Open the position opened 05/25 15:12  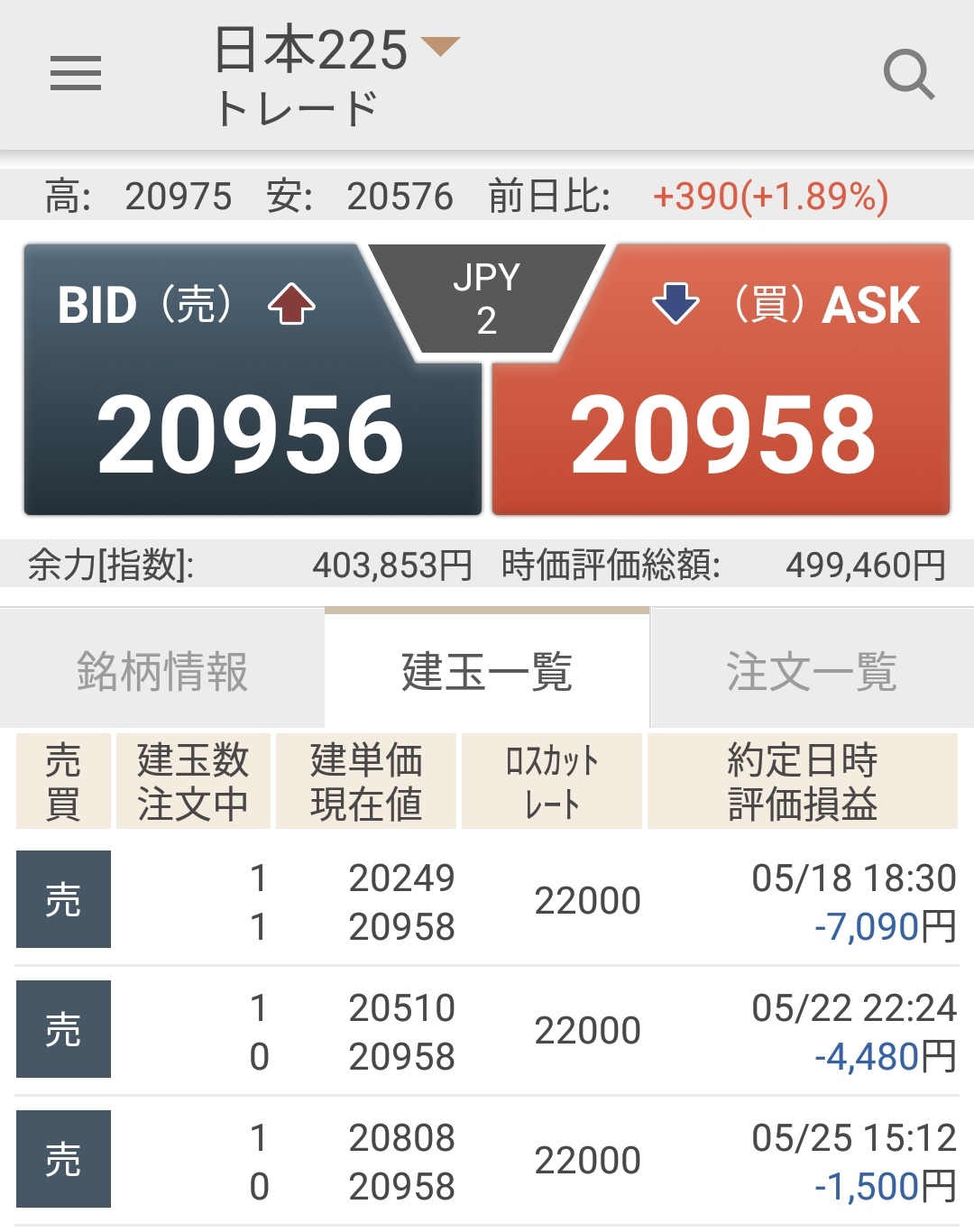(x=487, y=1160)
